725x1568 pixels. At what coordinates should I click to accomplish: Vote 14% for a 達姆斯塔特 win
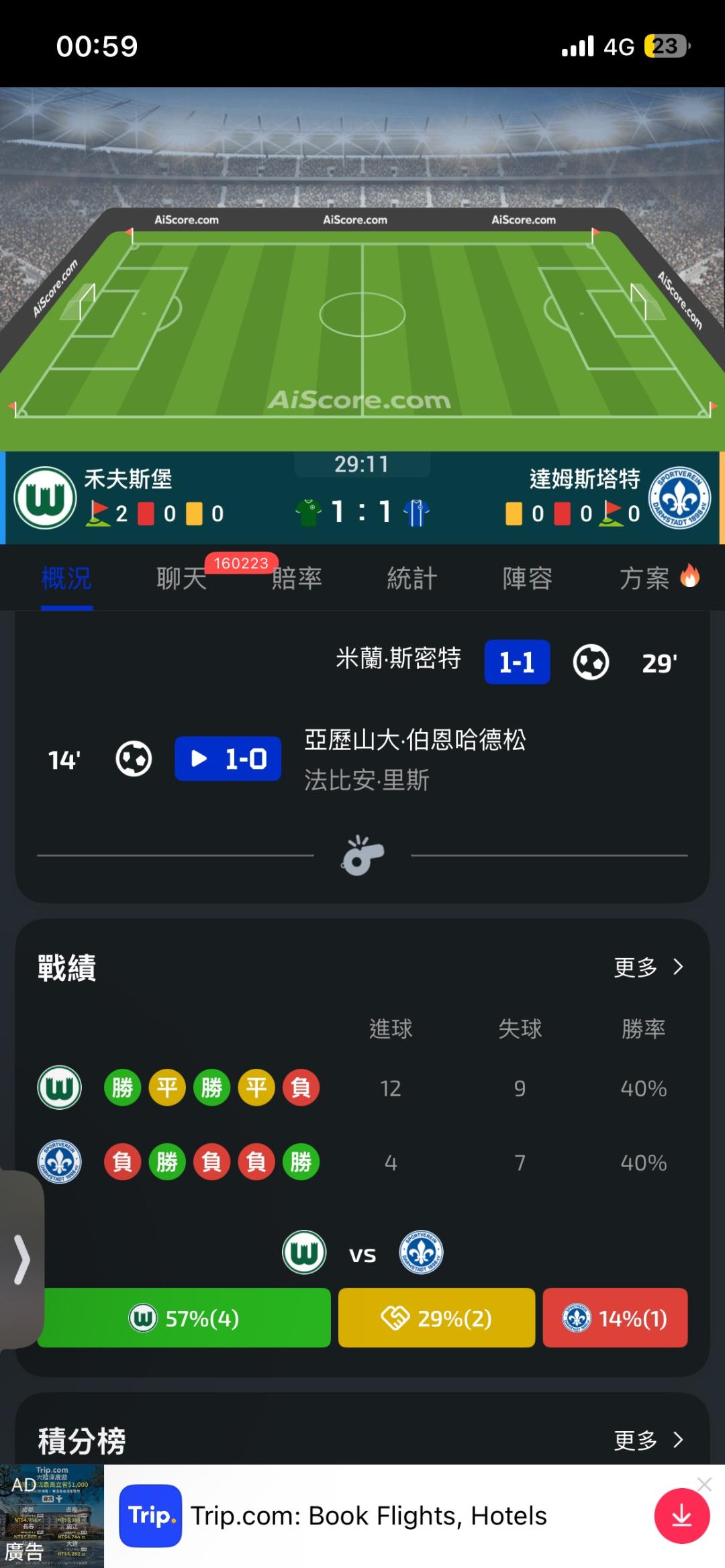(x=615, y=1318)
